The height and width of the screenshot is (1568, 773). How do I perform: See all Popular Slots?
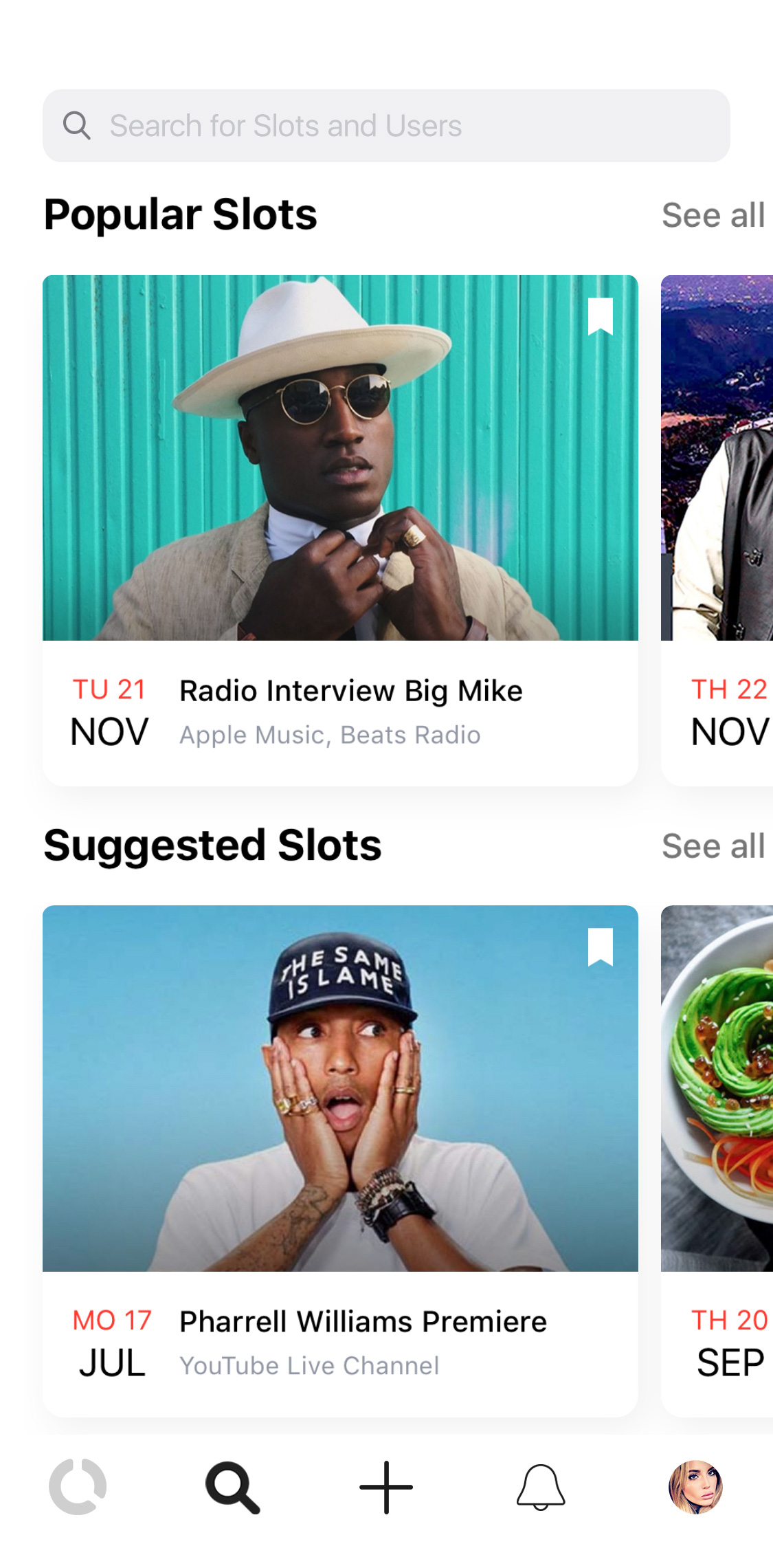(713, 215)
